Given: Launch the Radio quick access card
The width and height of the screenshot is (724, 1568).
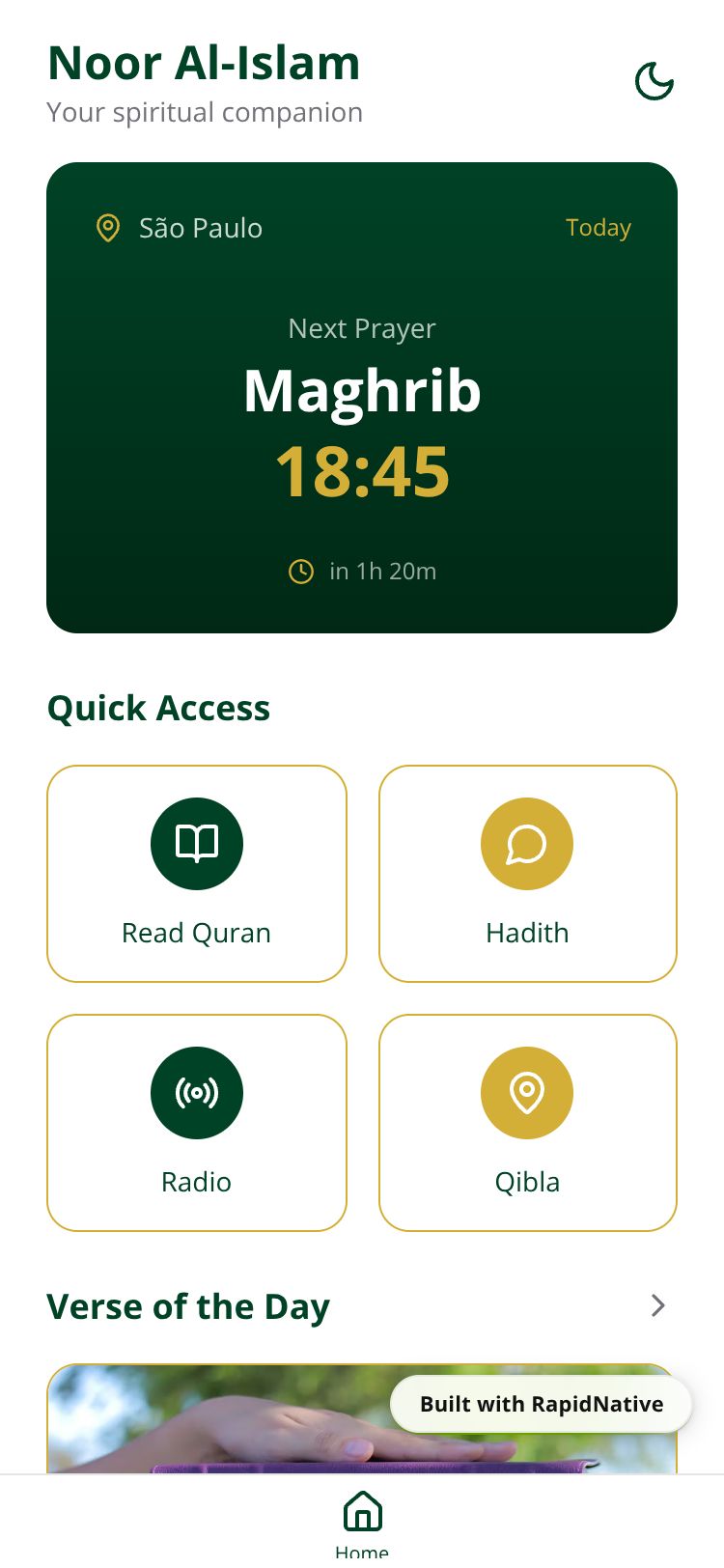Looking at the screenshot, I should tap(197, 1123).
